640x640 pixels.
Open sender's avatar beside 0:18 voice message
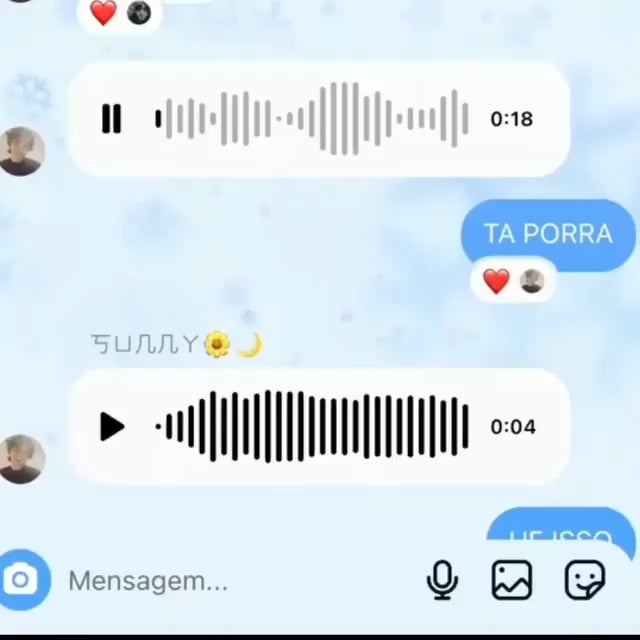[x=20, y=151]
